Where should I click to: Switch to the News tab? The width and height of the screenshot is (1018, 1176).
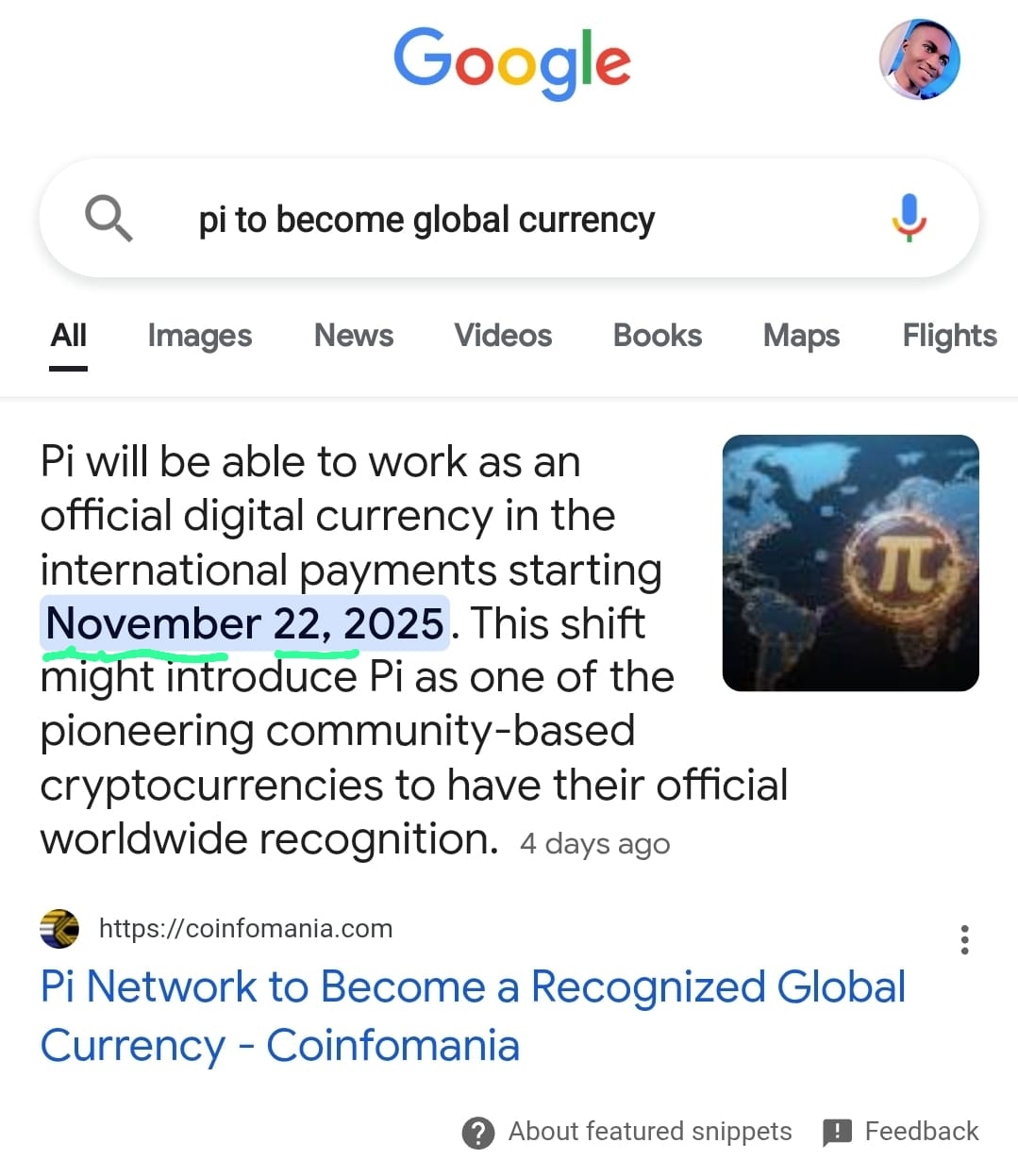[x=354, y=336]
